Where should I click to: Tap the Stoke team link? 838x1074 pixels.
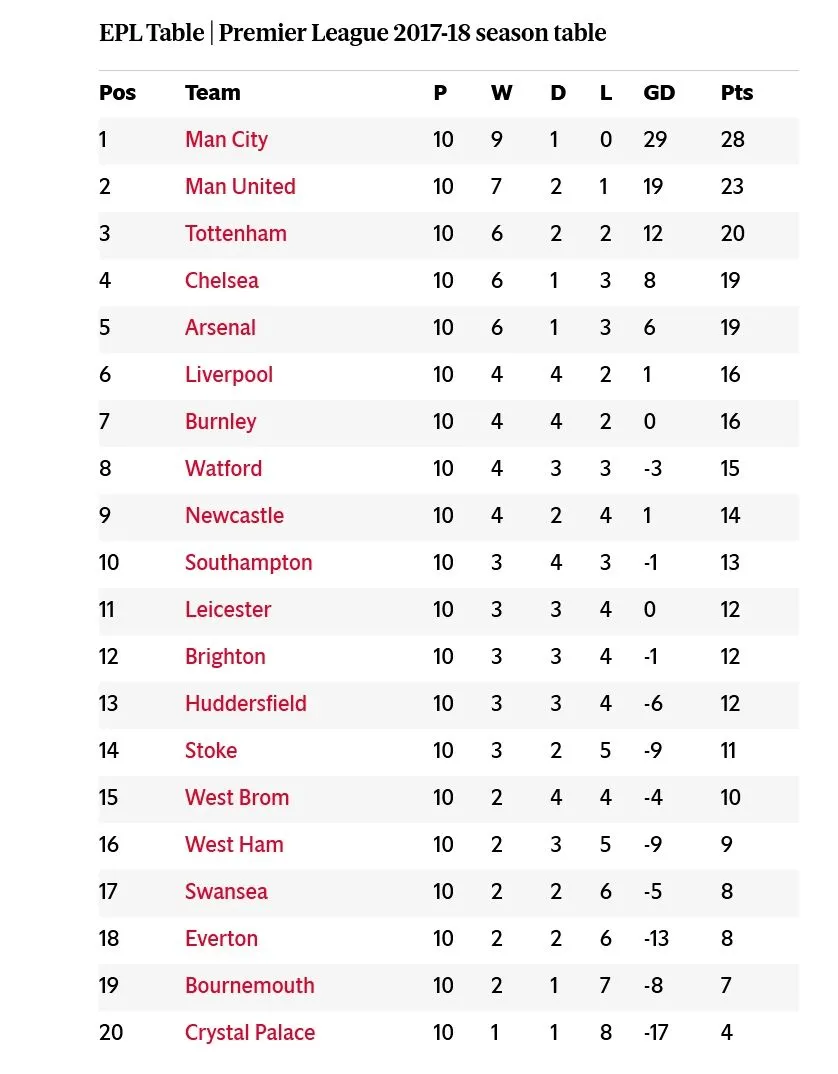pos(211,751)
